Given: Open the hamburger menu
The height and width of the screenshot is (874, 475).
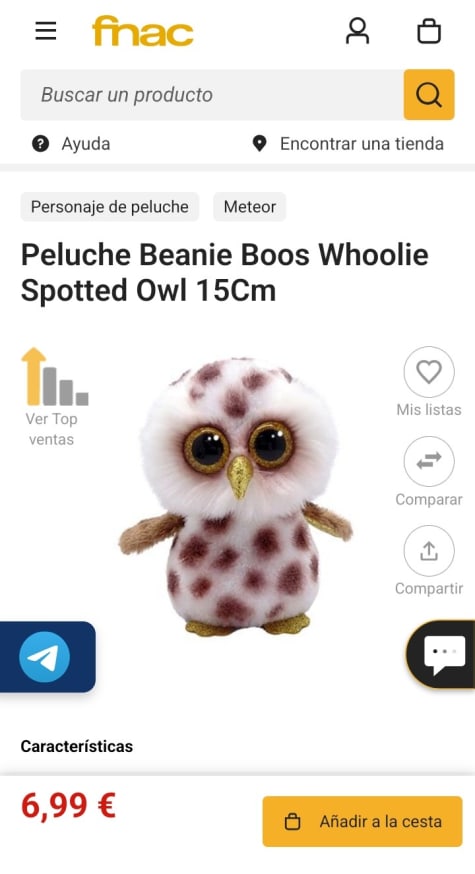Looking at the screenshot, I should [46, 31].
